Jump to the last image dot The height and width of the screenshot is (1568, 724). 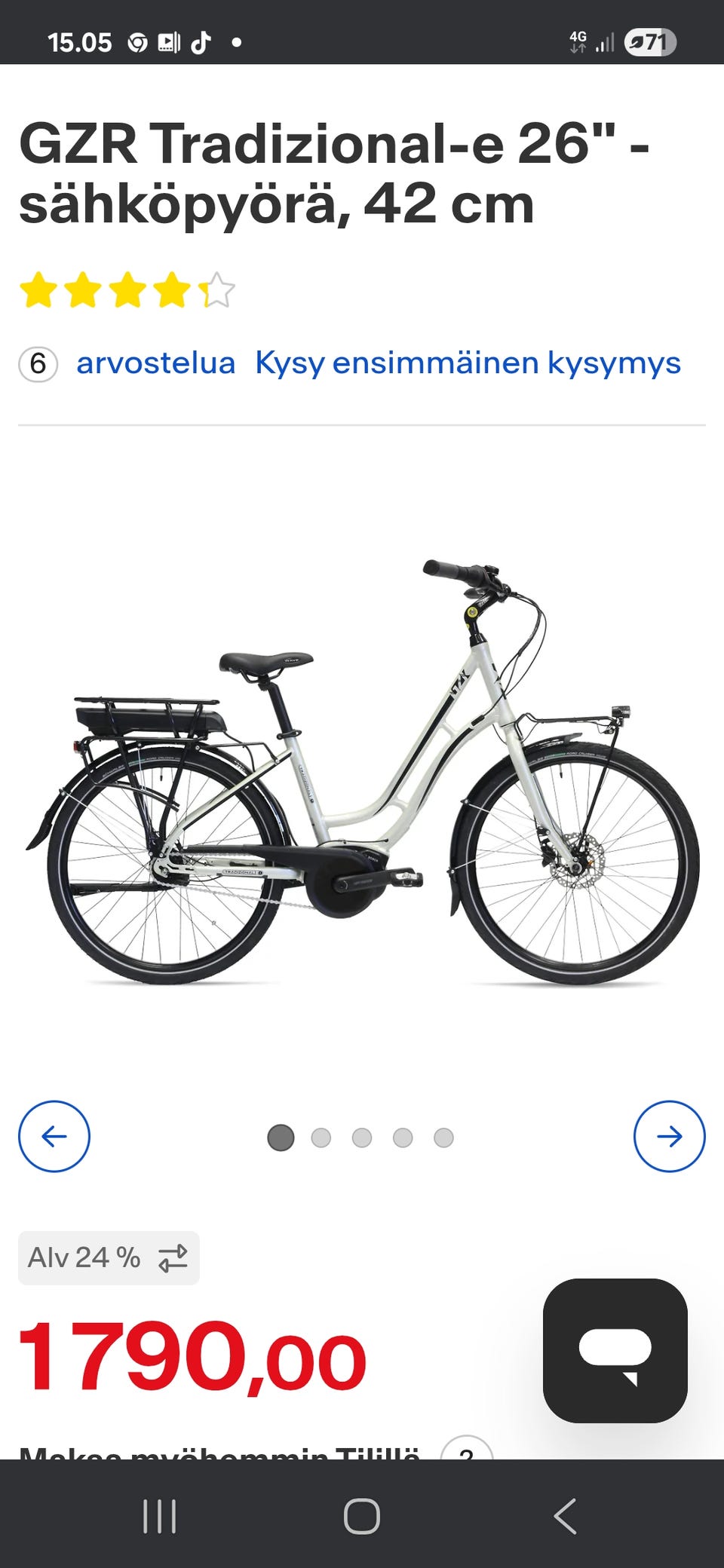point(443,1138)
